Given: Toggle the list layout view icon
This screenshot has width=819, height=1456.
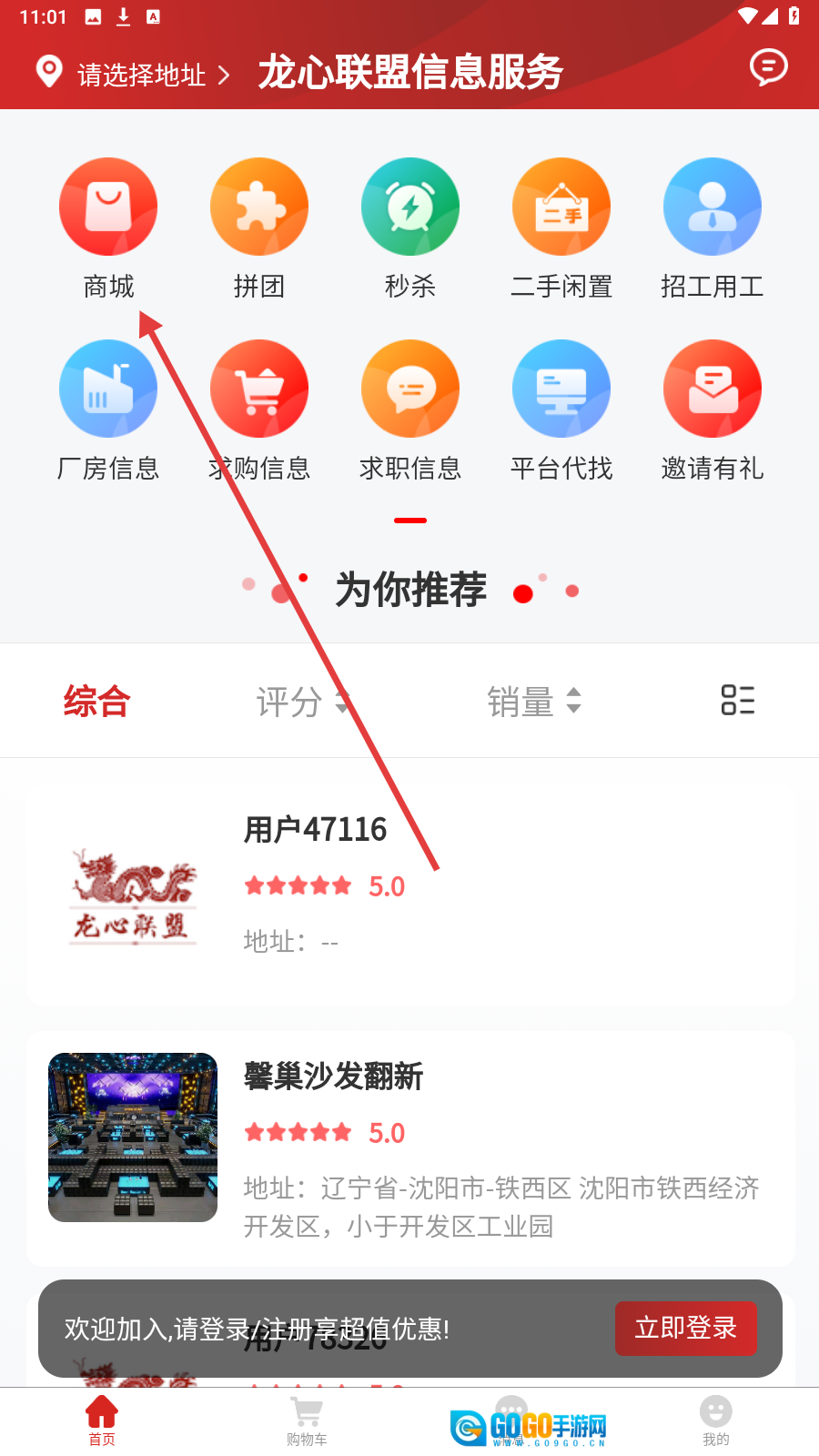Looking at the screenshot, I should point(737,701).
